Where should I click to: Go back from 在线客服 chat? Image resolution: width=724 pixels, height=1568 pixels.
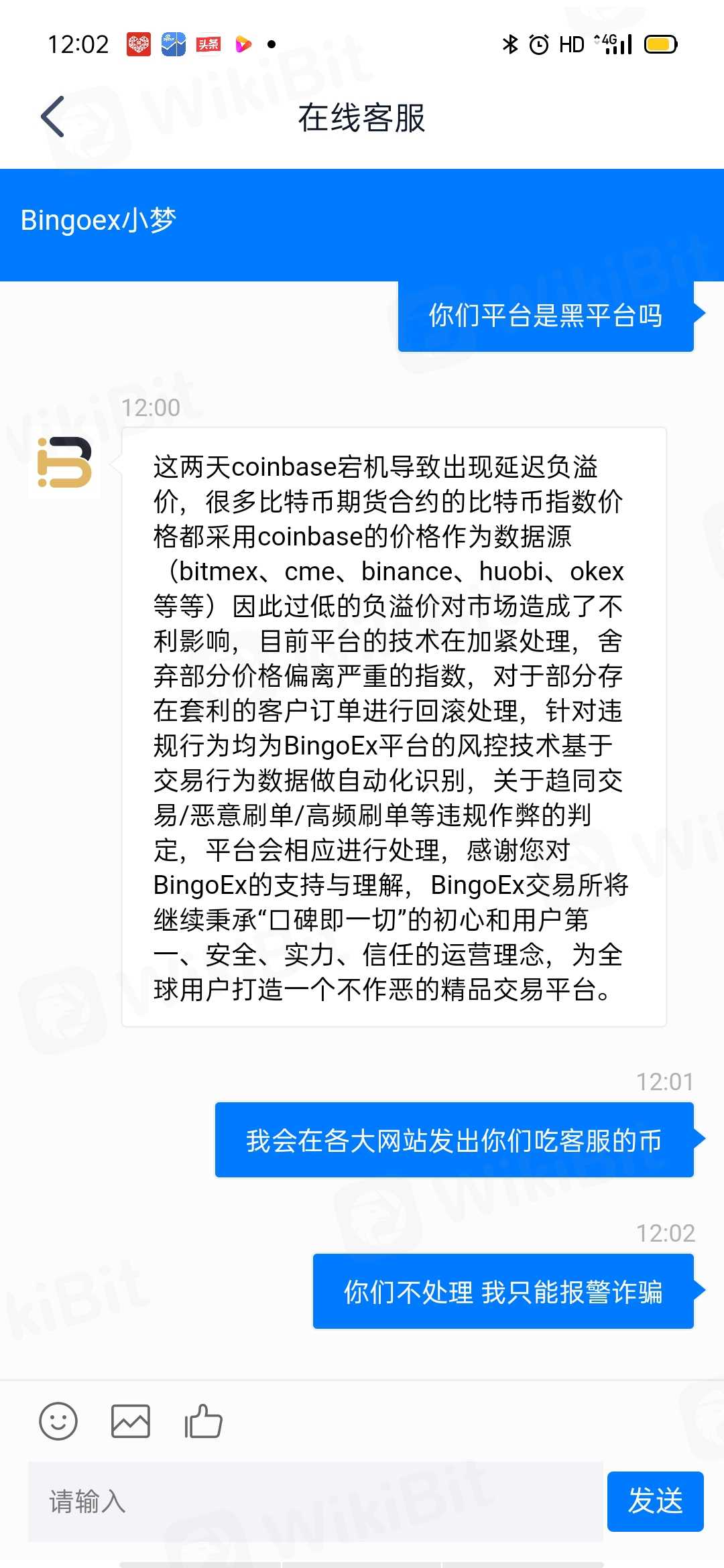54,117
